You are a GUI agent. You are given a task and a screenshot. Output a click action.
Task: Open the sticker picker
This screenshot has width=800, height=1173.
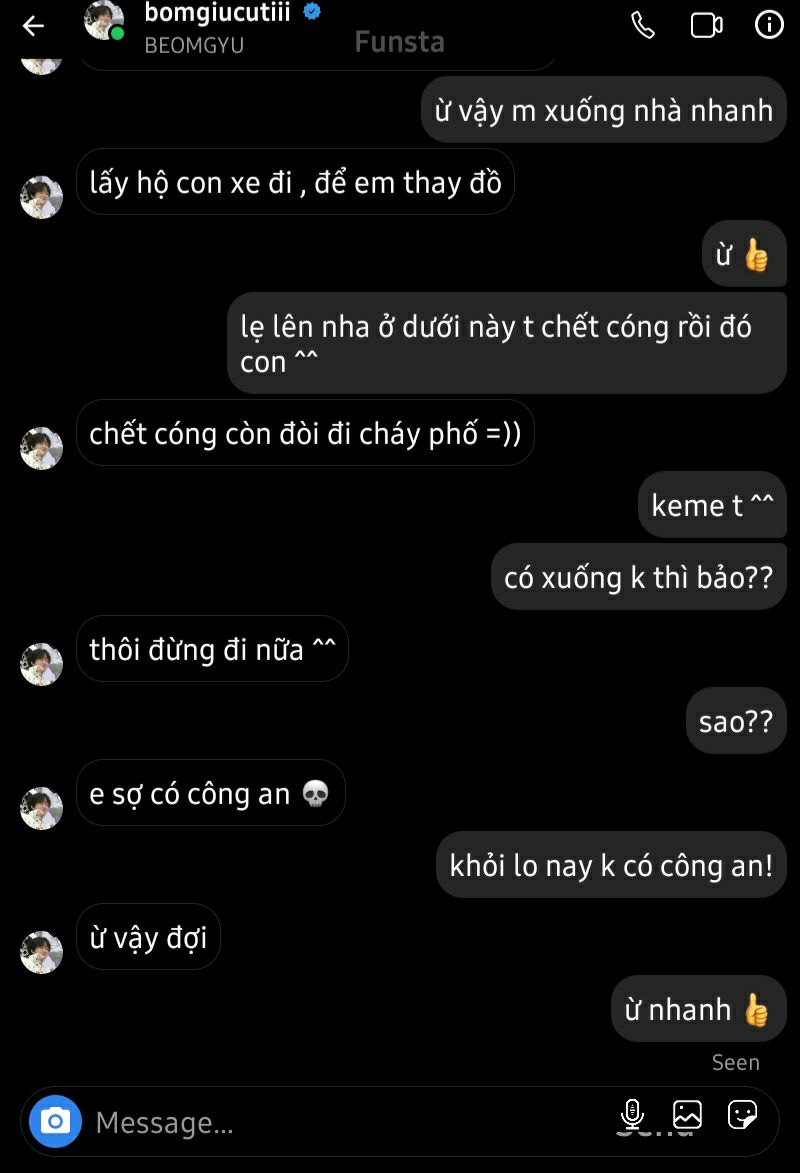tap(742, 1114)
